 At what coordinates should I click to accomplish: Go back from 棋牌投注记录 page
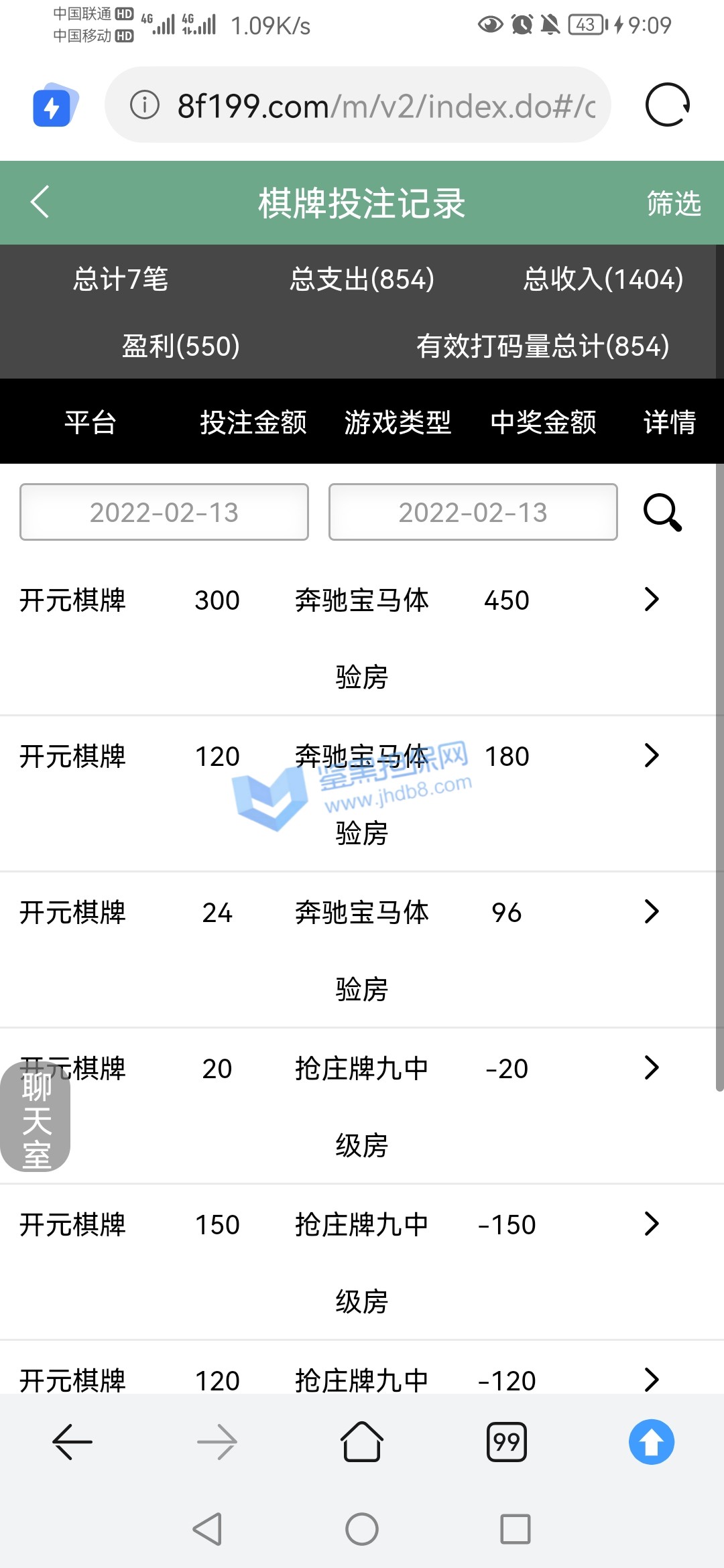[40, 202]
